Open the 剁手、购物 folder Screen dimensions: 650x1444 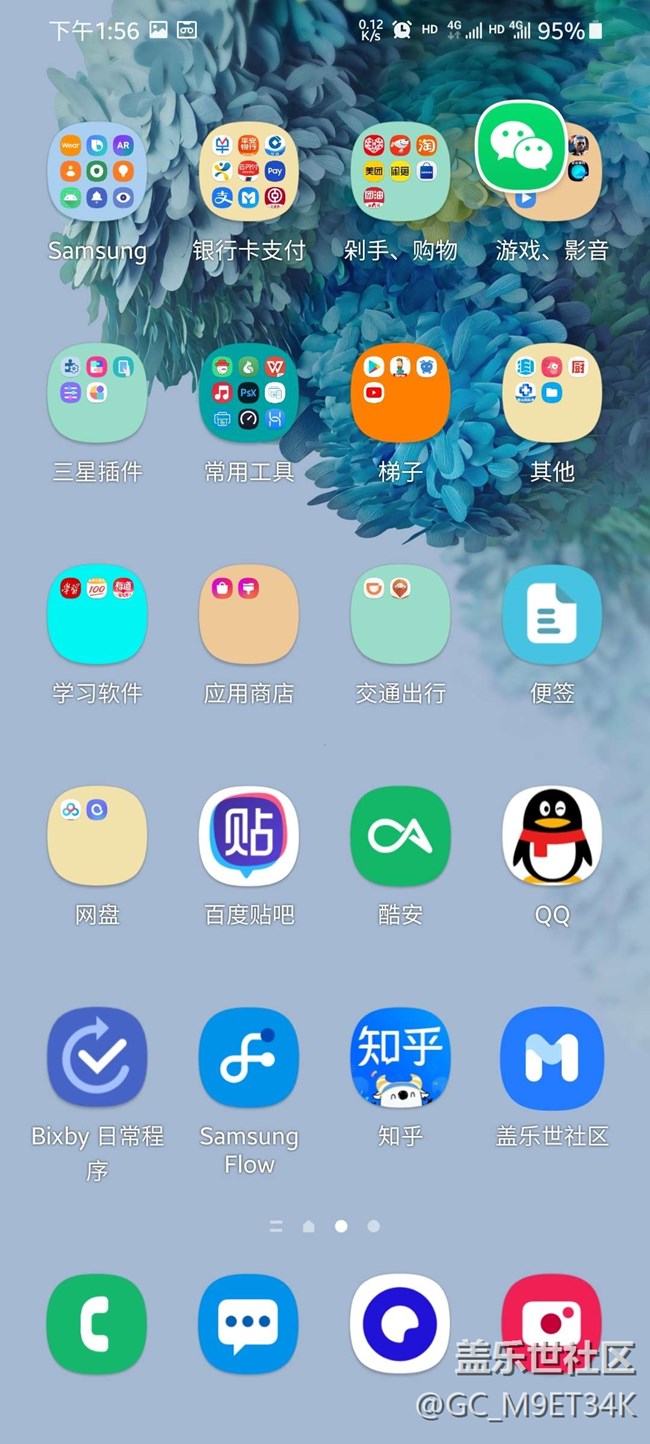click(x=400, y=172)
